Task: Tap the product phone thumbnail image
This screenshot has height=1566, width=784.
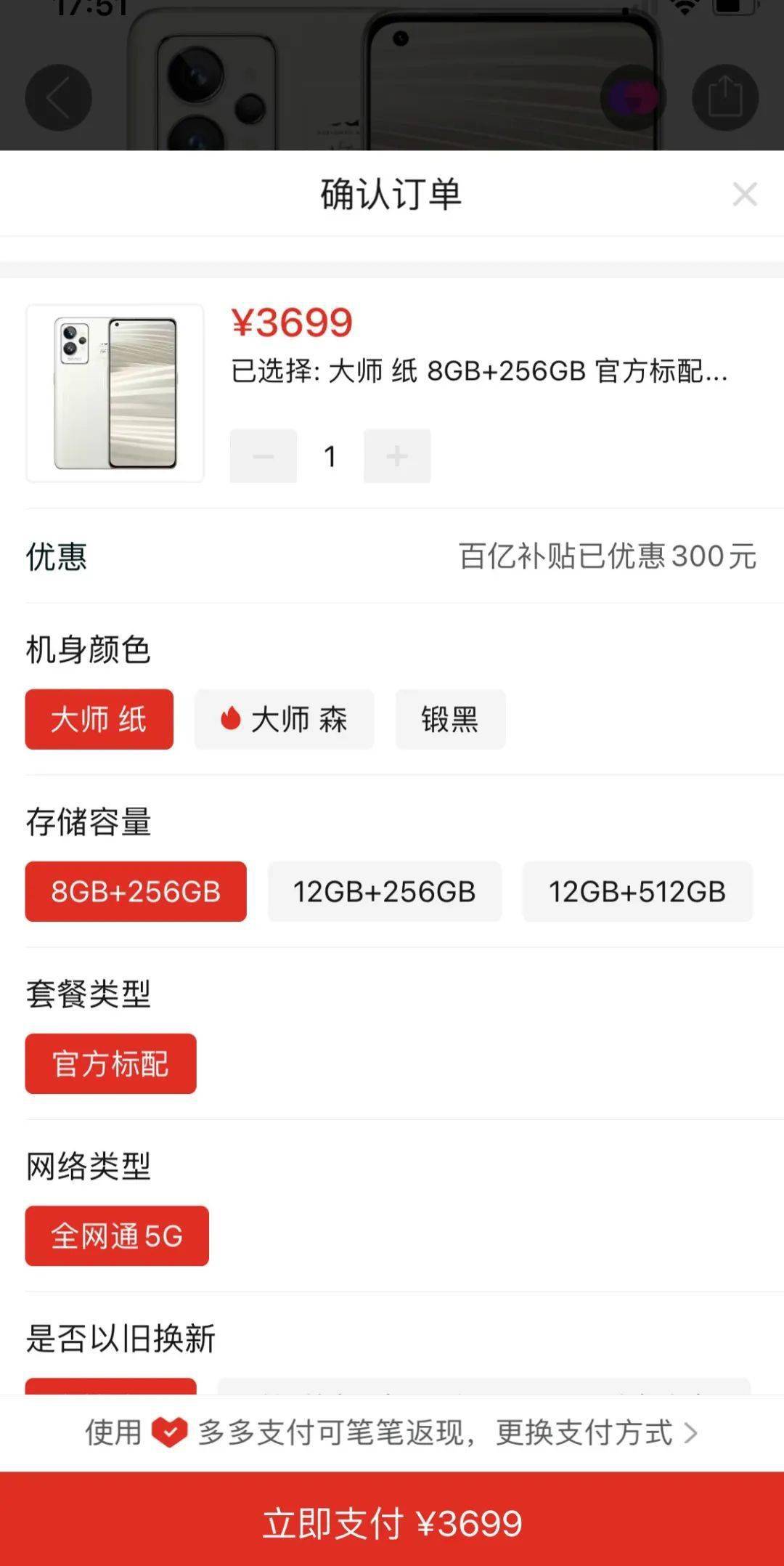Action: 116,393
